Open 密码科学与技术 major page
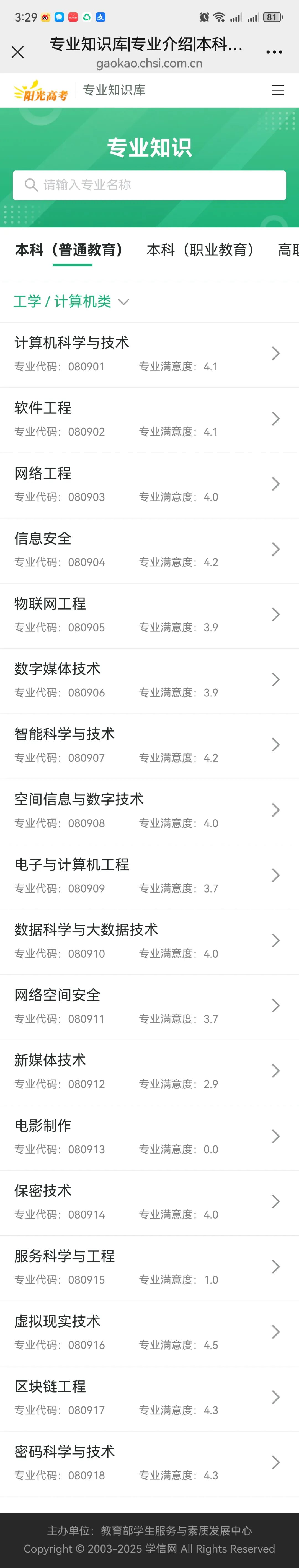 [149, 1462]
